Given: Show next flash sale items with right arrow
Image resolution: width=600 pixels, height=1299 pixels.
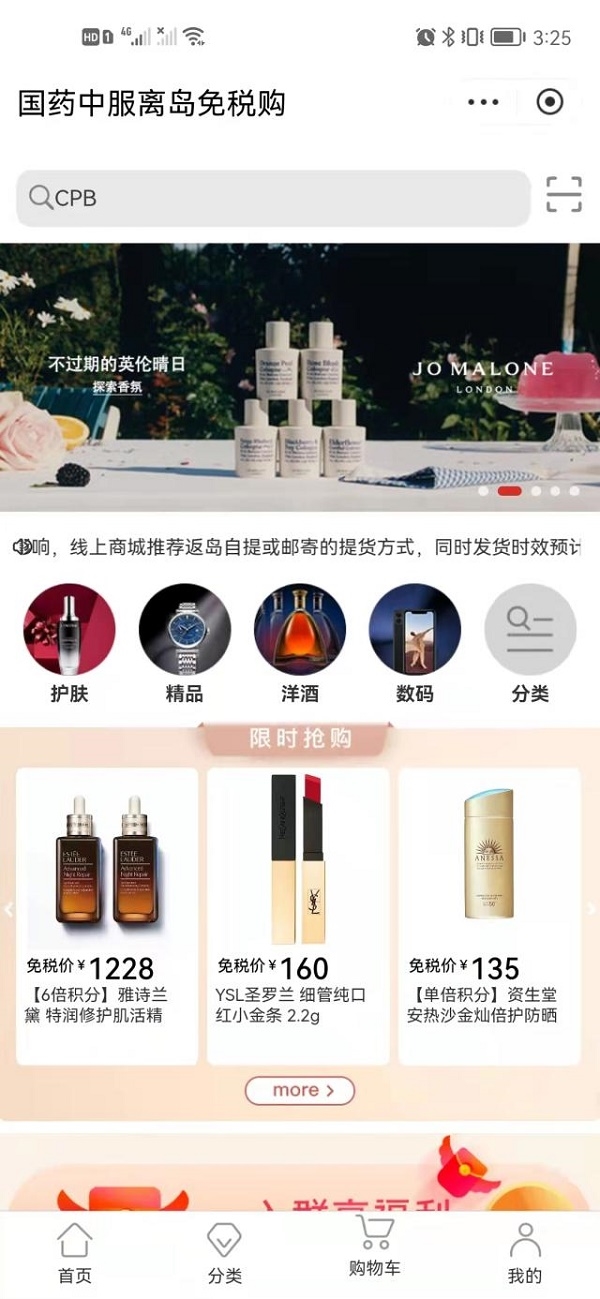Looking at the screenshot, I should tap(591, 910).
